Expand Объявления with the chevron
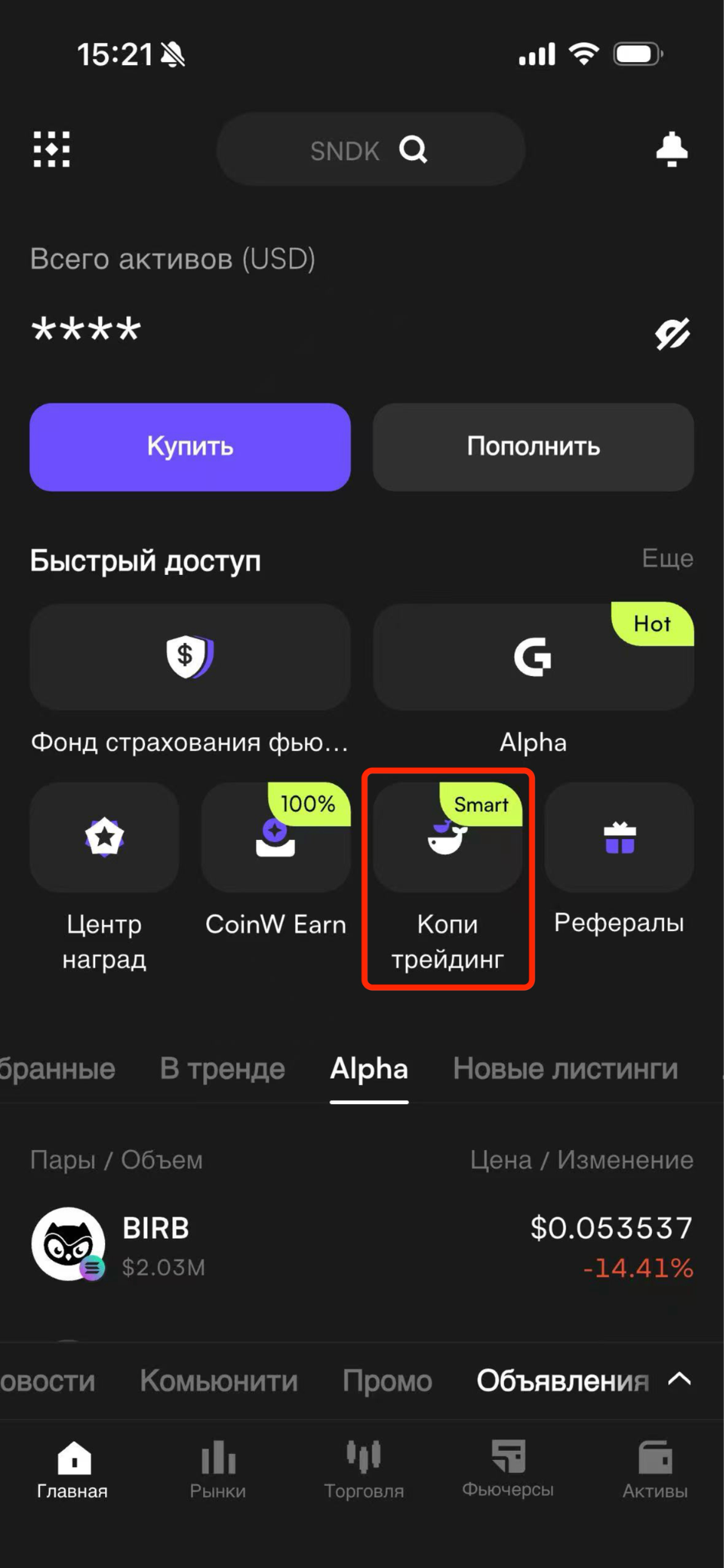The width and height of the screenshot is (724, 1568). 680,1380
